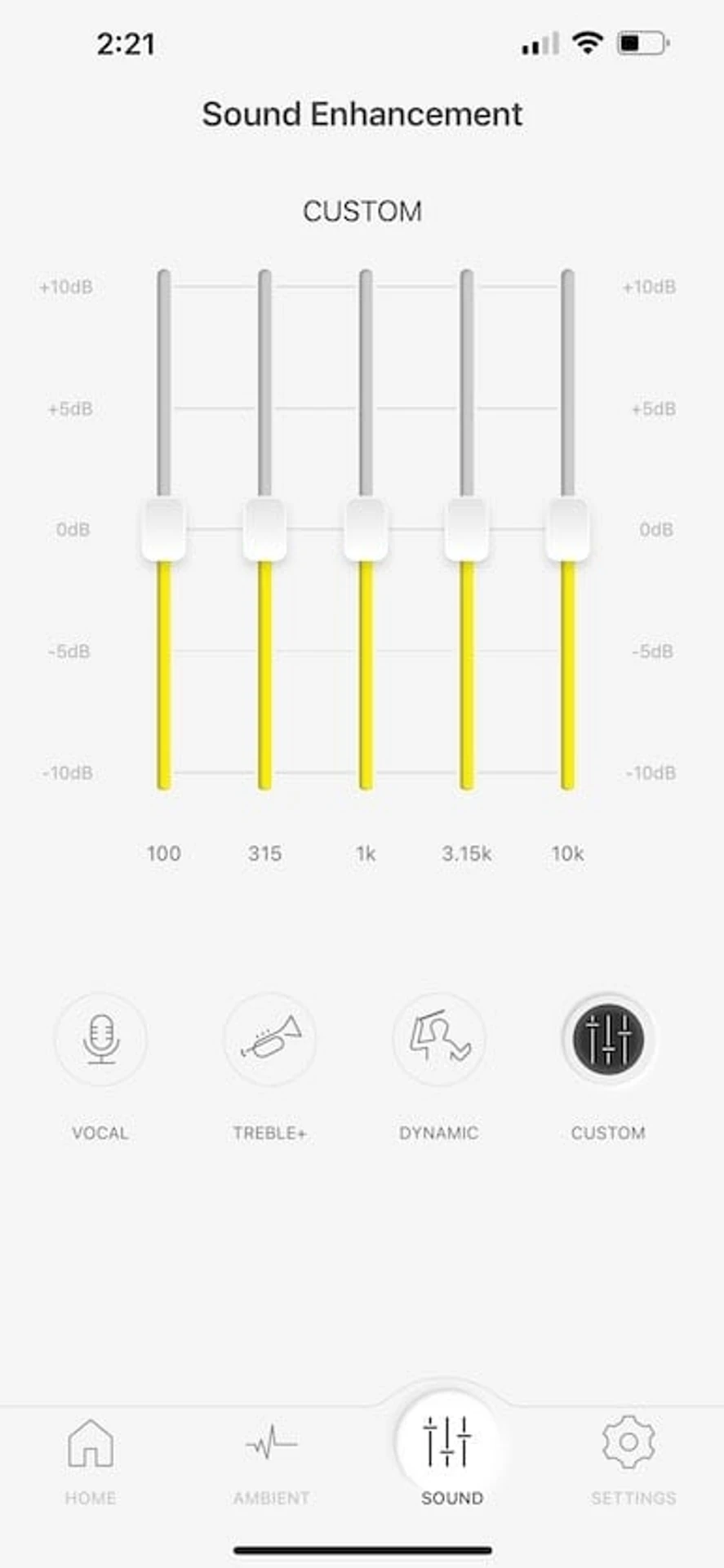Image resolution: width=724 pixels, height=1568 pixels.
Task: Tap the 315 Hz slider handle
Action: (265, 530)
